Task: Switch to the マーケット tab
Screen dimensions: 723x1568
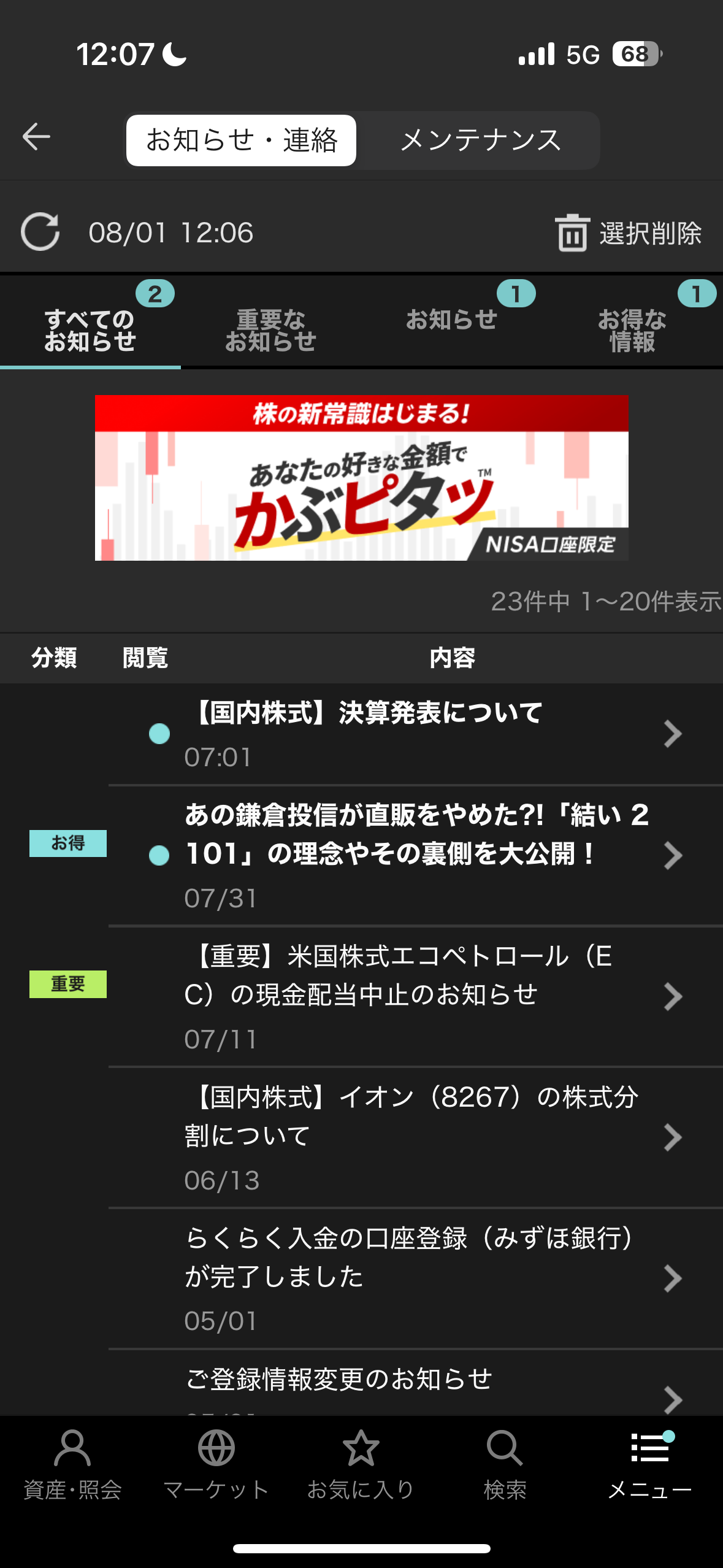Action: pyautogui.click(x=216, y=1465)
